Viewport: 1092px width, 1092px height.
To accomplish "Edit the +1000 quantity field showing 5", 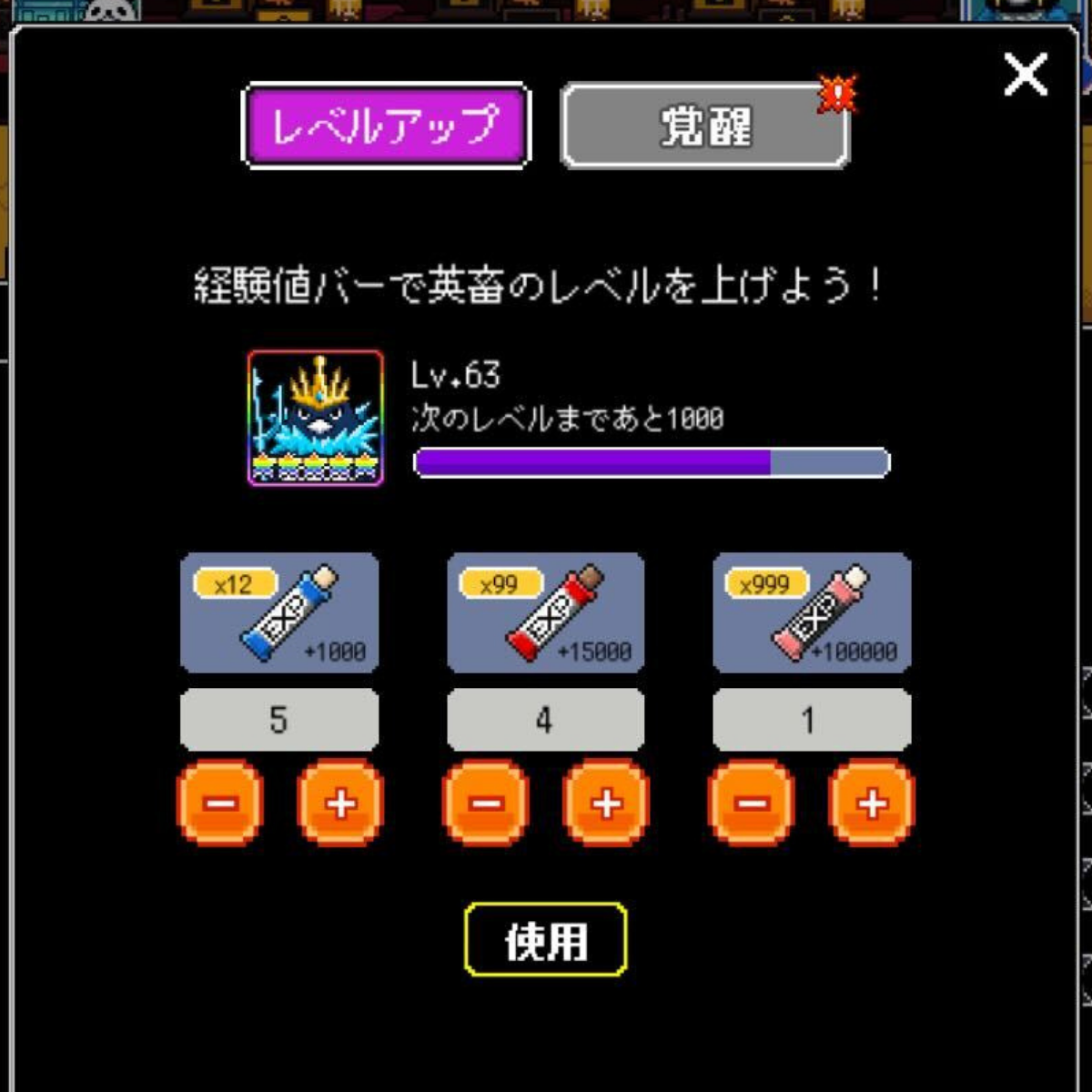I will click(x=279, y=720).
